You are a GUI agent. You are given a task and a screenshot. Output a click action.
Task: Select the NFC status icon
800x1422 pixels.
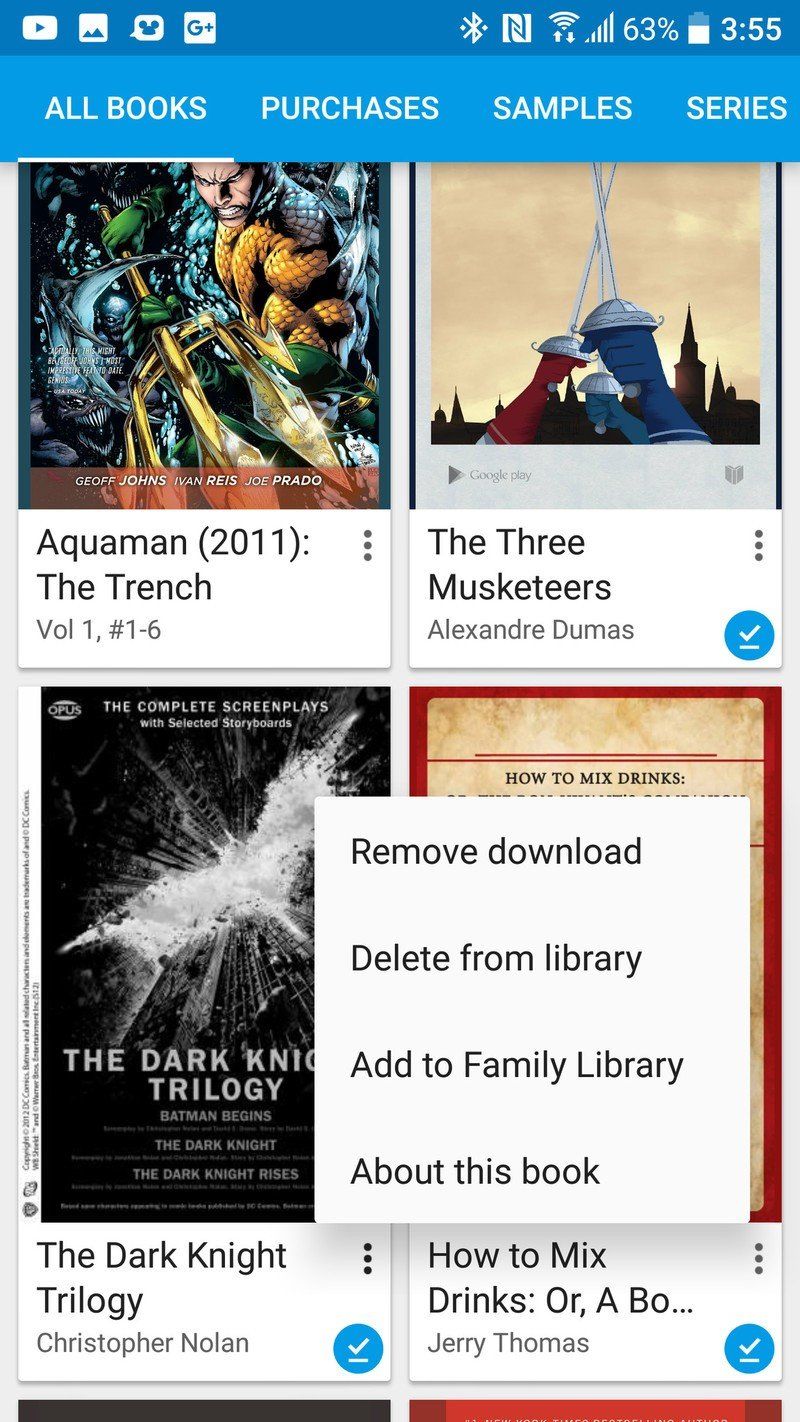tap(515, 25)
